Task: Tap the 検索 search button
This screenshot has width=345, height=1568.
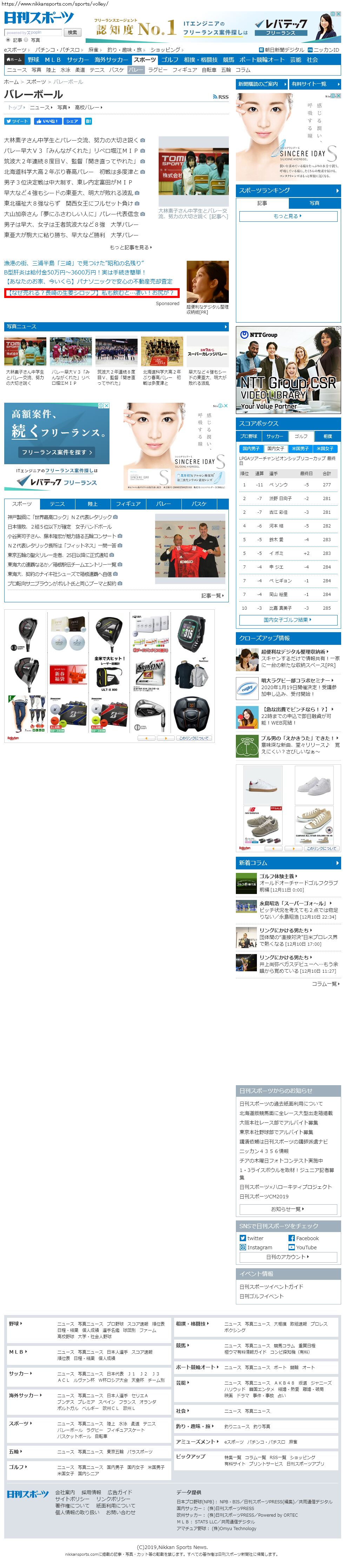Action: pyautogui.click(x=72, y=32)
